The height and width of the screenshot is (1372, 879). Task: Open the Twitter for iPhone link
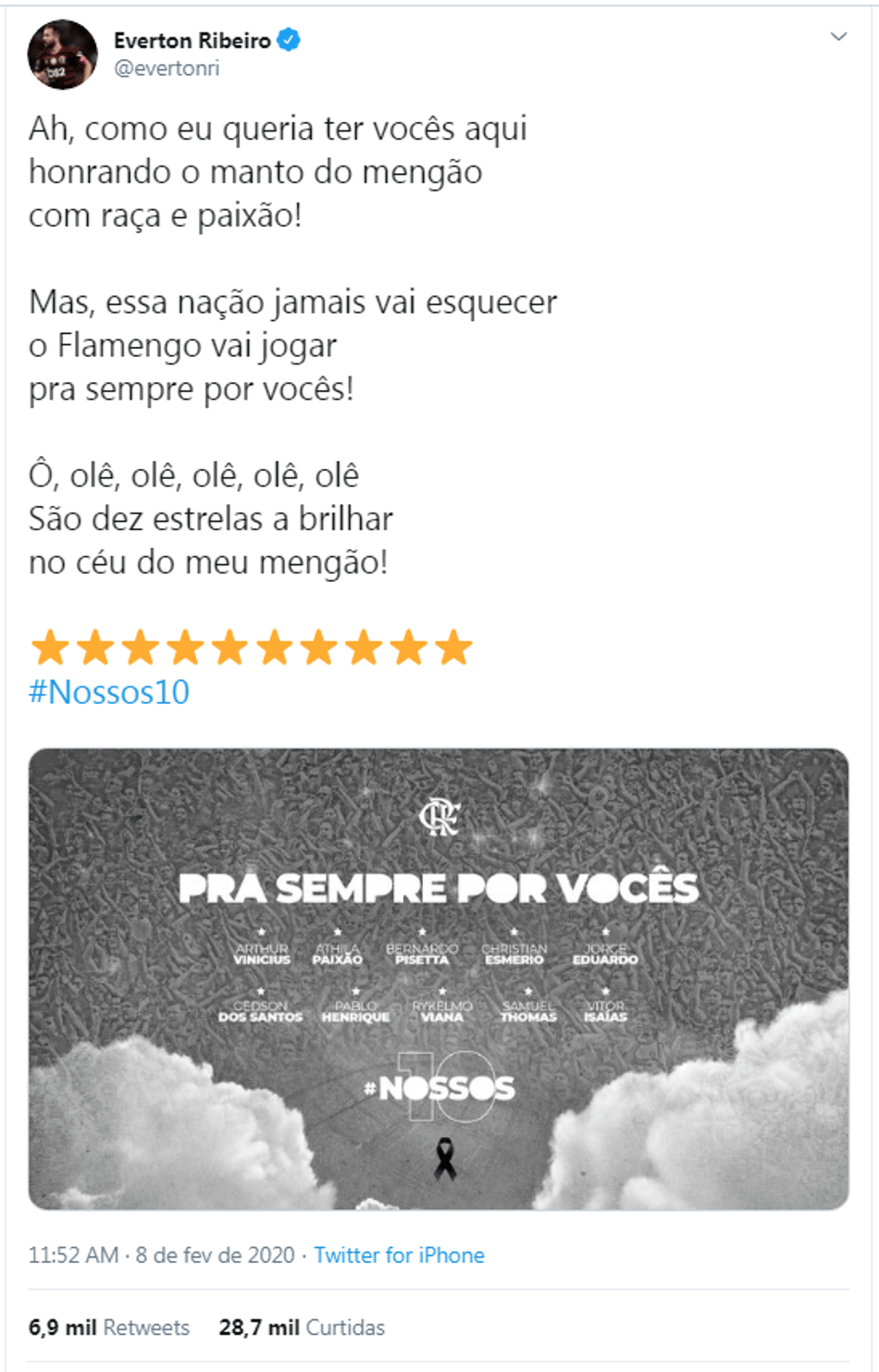pos(399,1255)
